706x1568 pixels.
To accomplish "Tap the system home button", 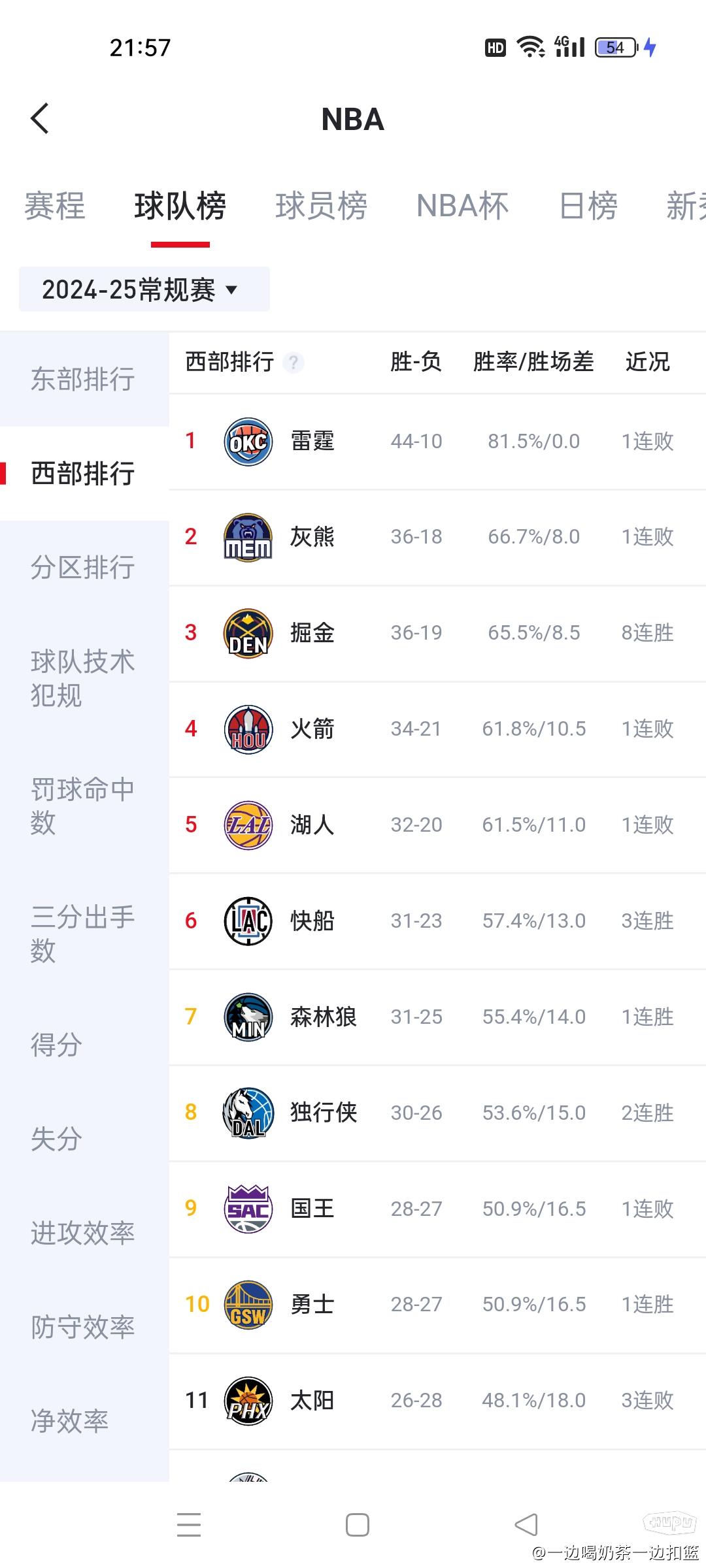I will coord(358,1525).
